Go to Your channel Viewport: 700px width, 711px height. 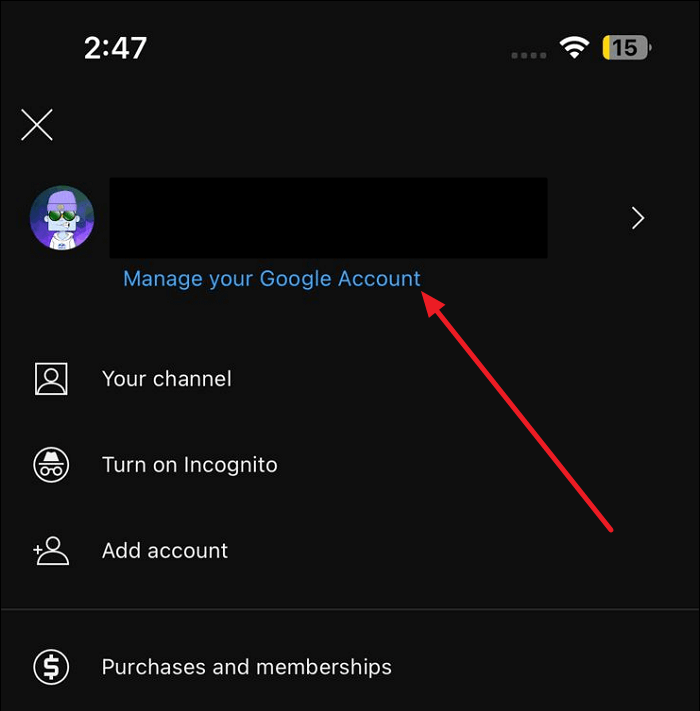[166, 379]
